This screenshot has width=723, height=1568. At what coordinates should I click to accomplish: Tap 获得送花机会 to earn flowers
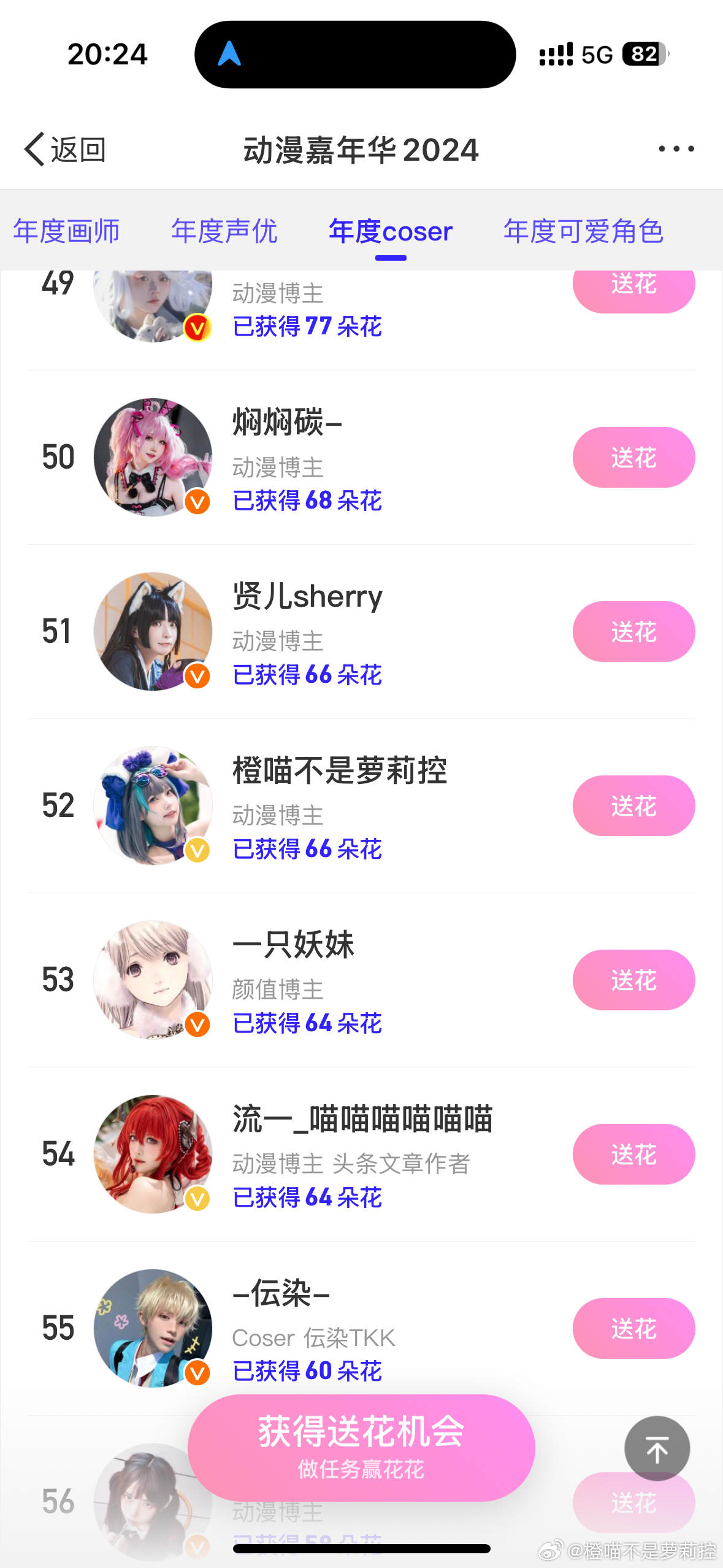361,1448
